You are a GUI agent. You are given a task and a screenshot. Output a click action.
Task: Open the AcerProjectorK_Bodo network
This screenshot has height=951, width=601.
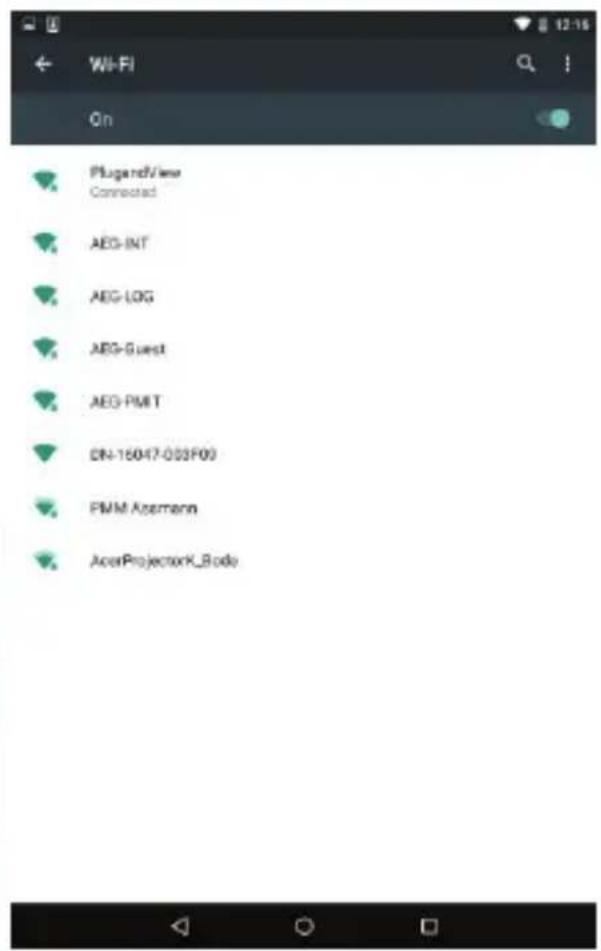pyautogui.click(x=163, y=561)
